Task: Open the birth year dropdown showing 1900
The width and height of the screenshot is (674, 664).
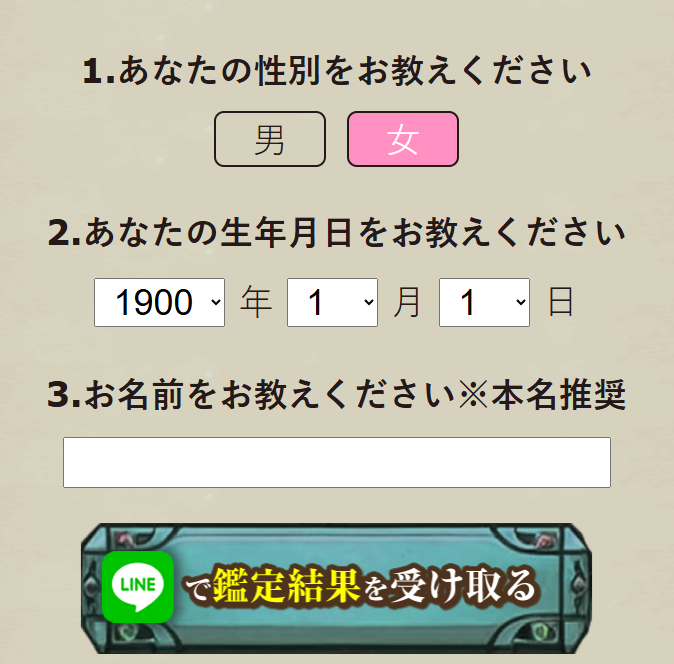Action: (x=159, y=302)
